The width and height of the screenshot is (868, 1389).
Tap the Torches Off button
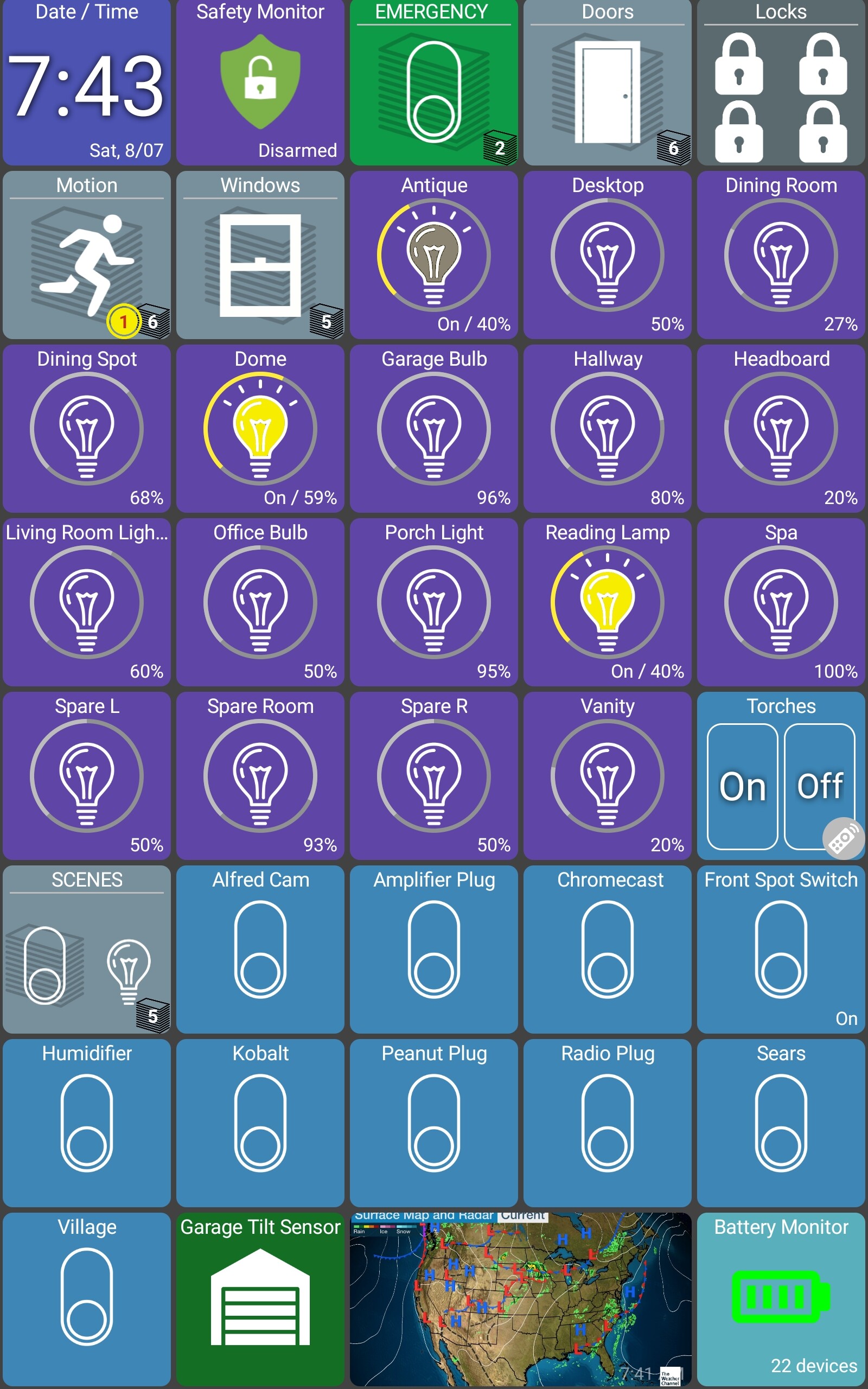(820, 786)
